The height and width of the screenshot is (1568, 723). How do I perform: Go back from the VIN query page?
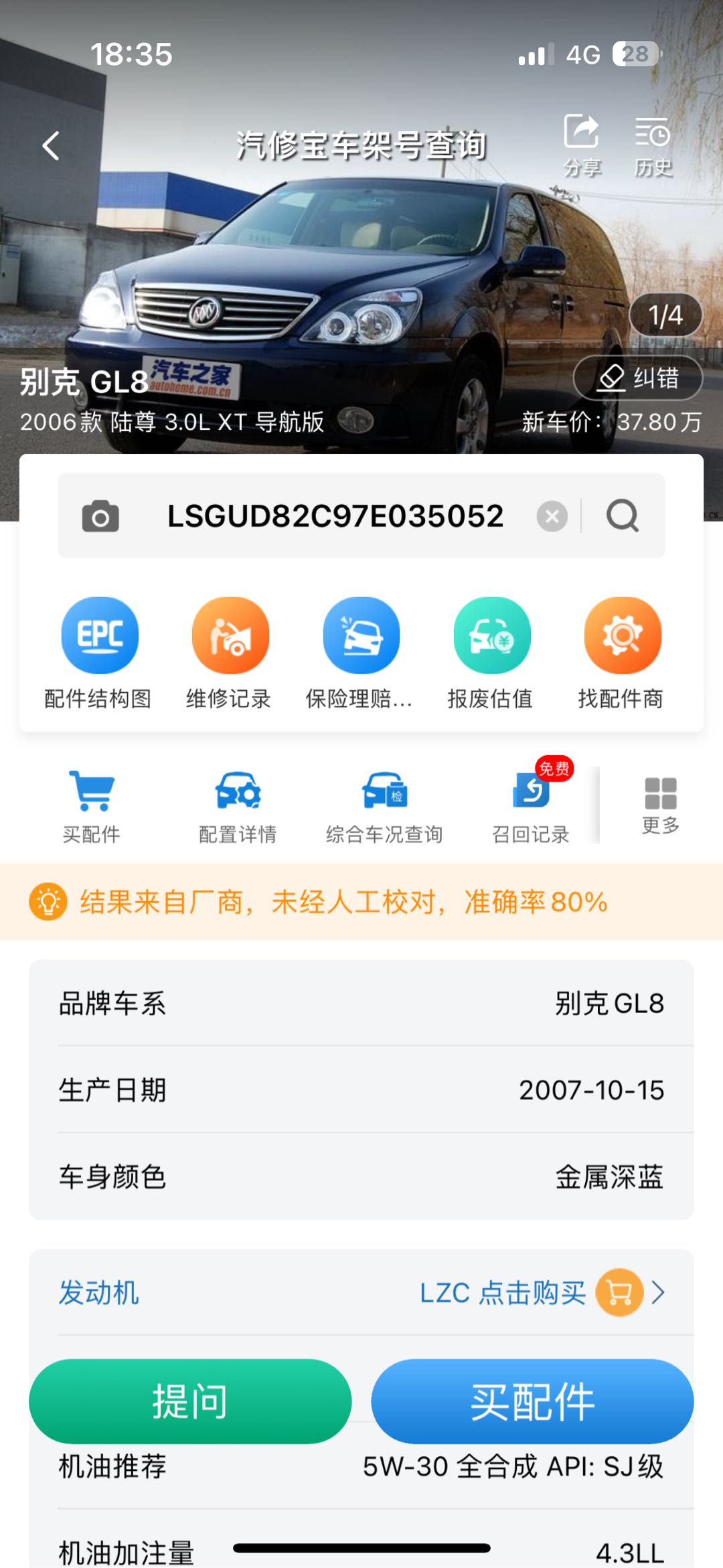51,146
